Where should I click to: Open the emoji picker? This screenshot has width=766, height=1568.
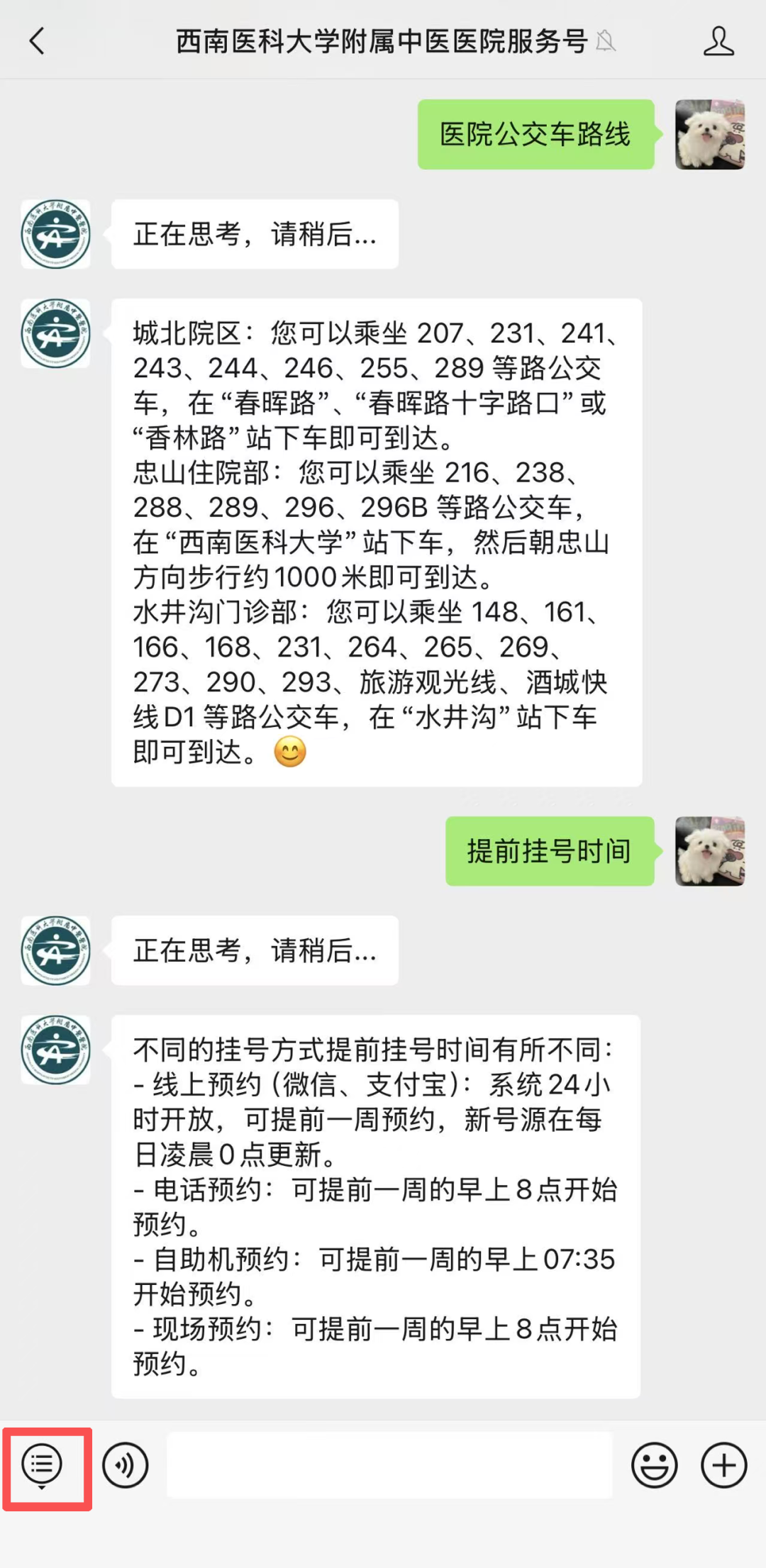coord(654,1465)
